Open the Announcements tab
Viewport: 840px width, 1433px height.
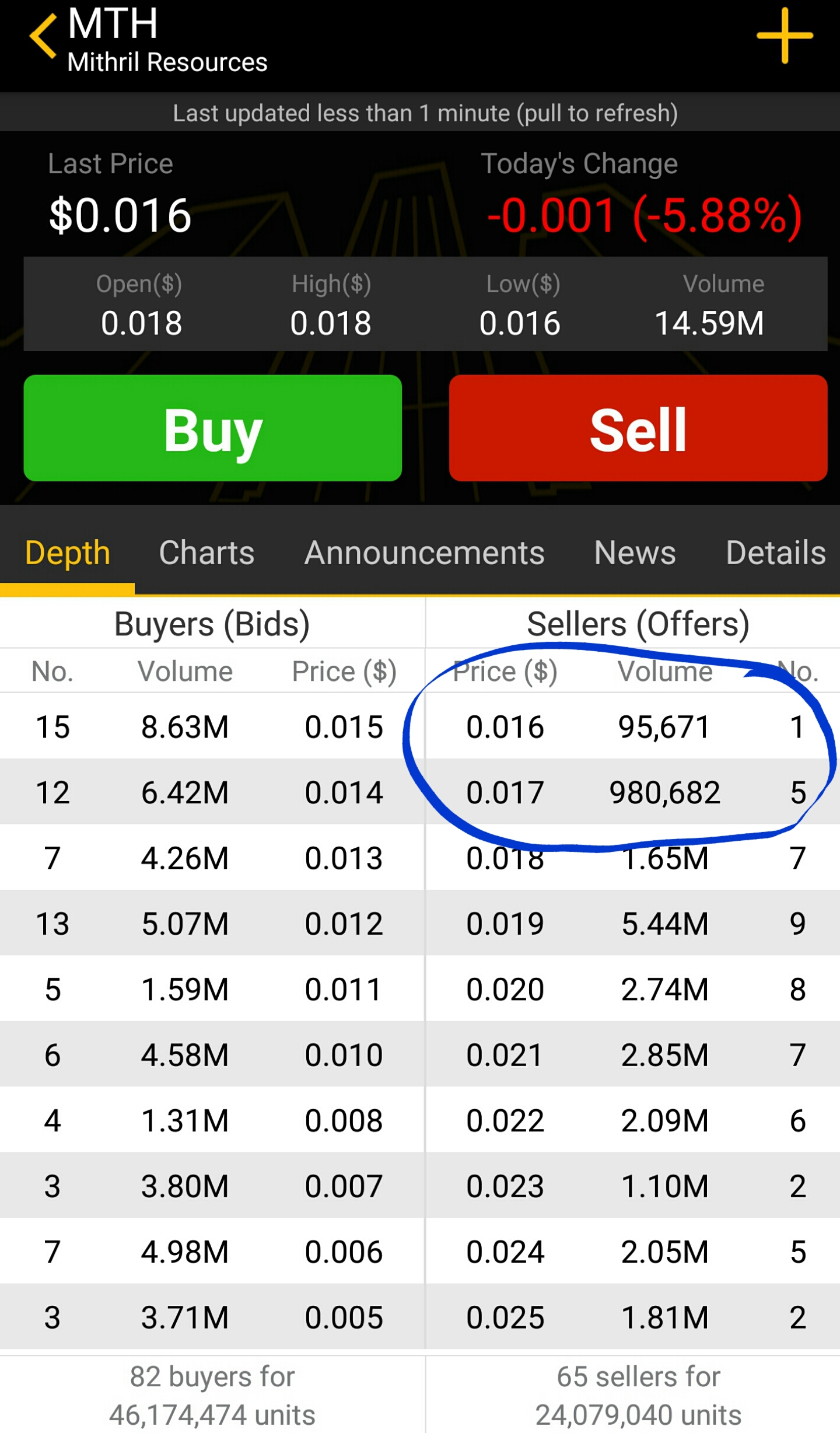tap(424, 552)
